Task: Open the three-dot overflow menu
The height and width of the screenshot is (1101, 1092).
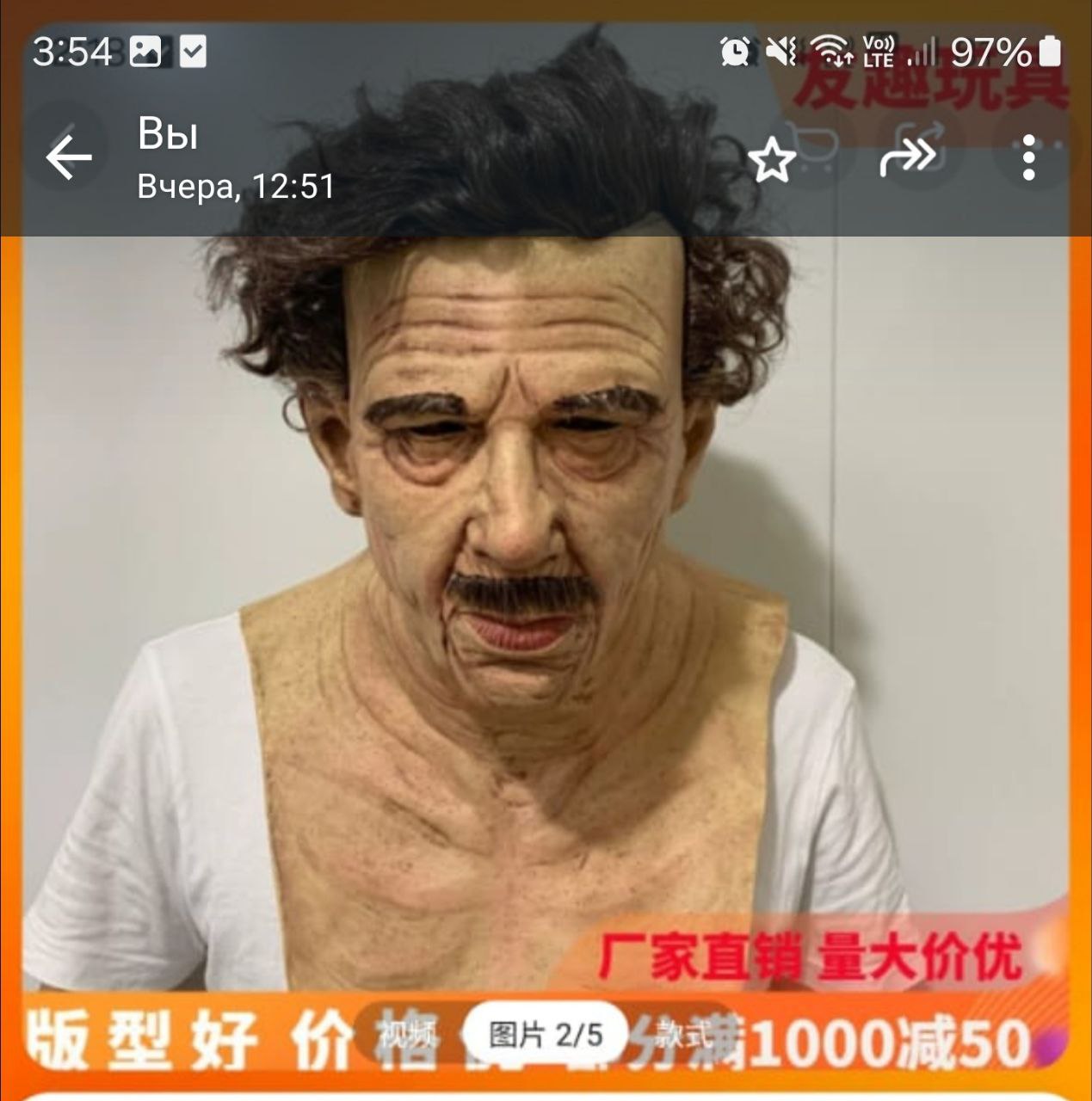Action: [x=1028, y=157]
